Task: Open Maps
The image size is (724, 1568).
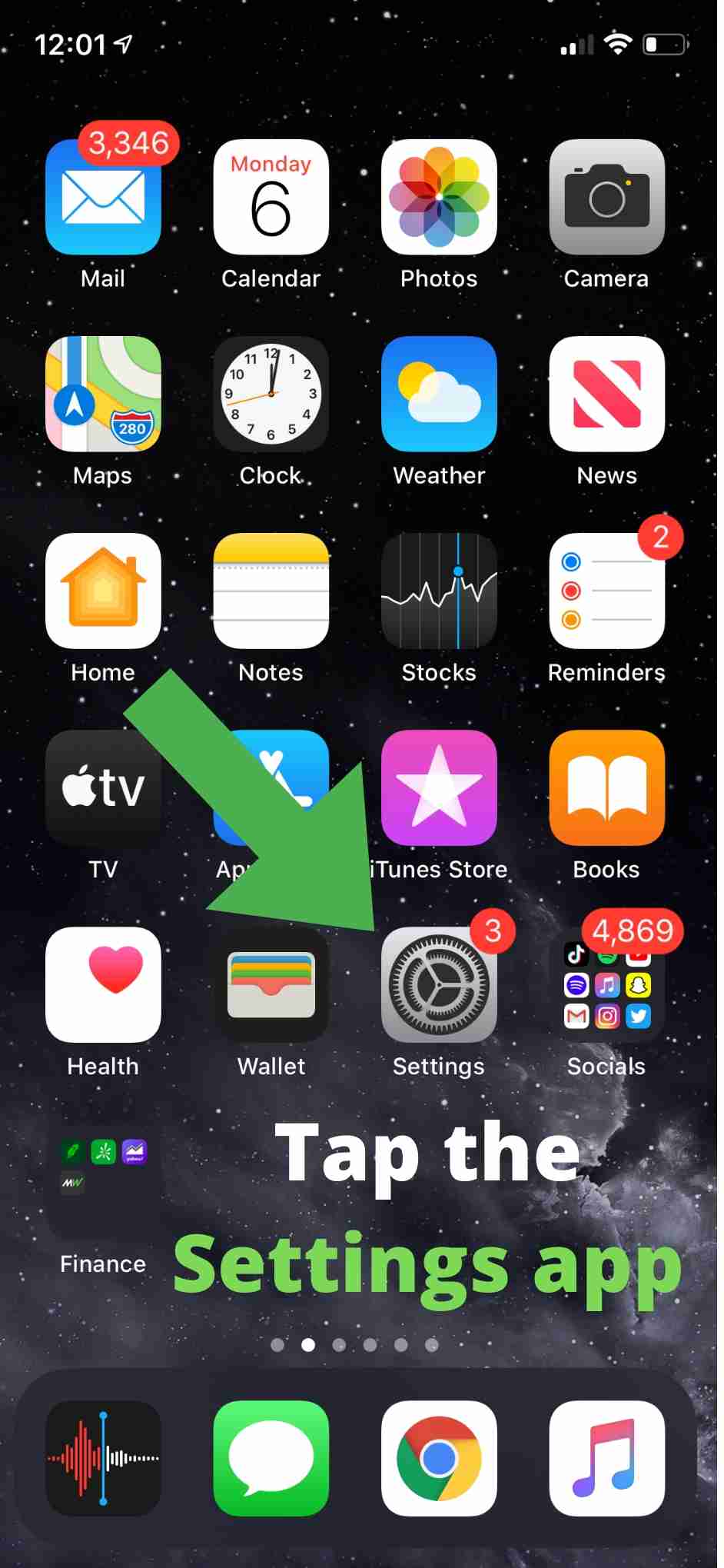Action: click(103, 394)
